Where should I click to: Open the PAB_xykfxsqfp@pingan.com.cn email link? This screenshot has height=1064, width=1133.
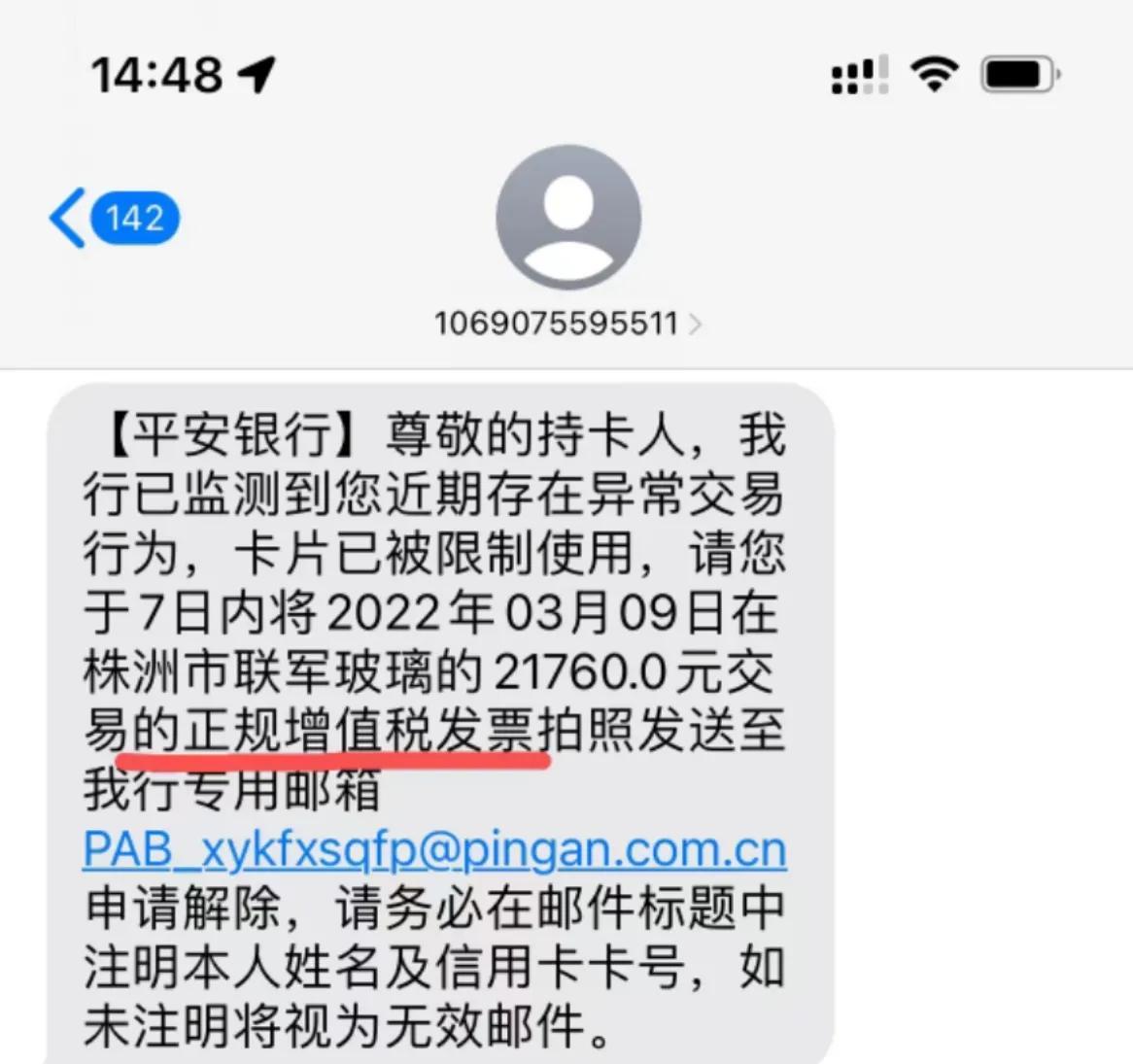pyautogui.click(x=434, y=850)
